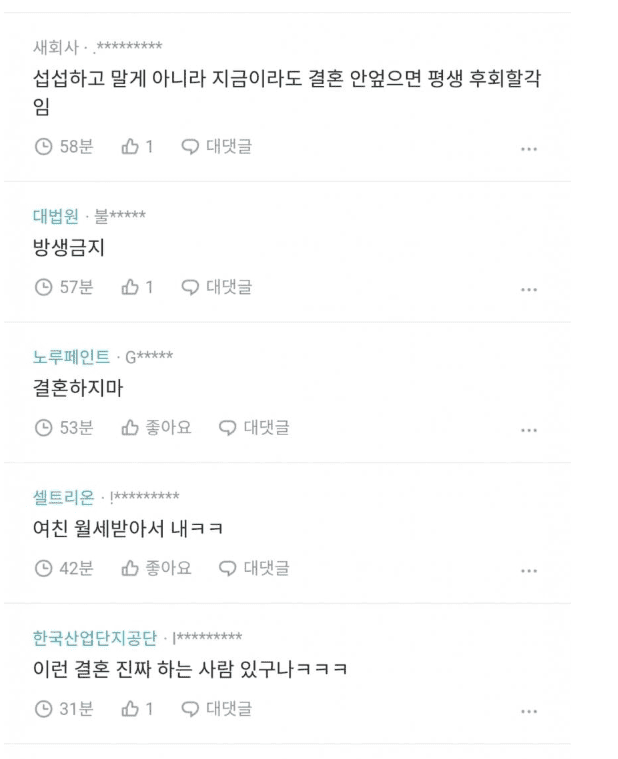618x759 pixels.
Task: Reply to the 방생금지 comment
Action: pos(217,288)
